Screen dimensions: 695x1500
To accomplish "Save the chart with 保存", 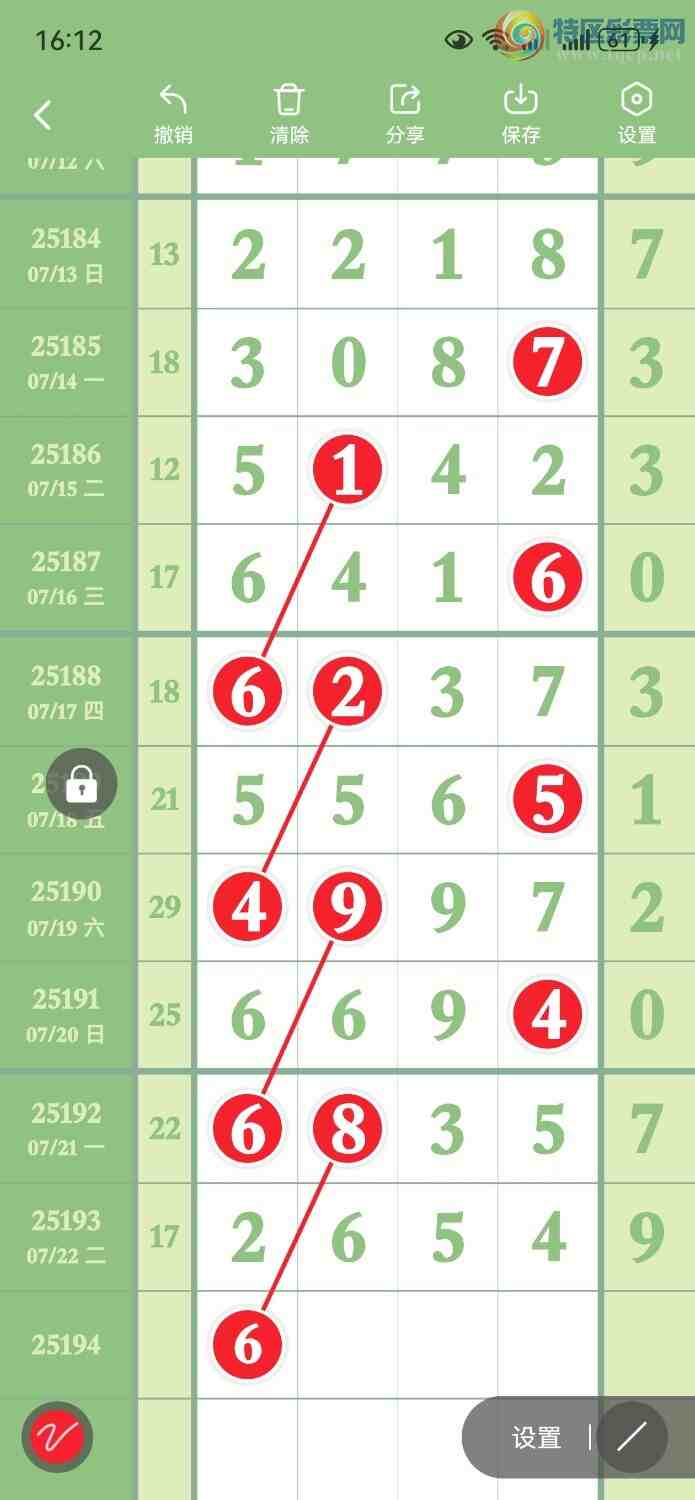I will pyautogui.click(x=521, y=115).
